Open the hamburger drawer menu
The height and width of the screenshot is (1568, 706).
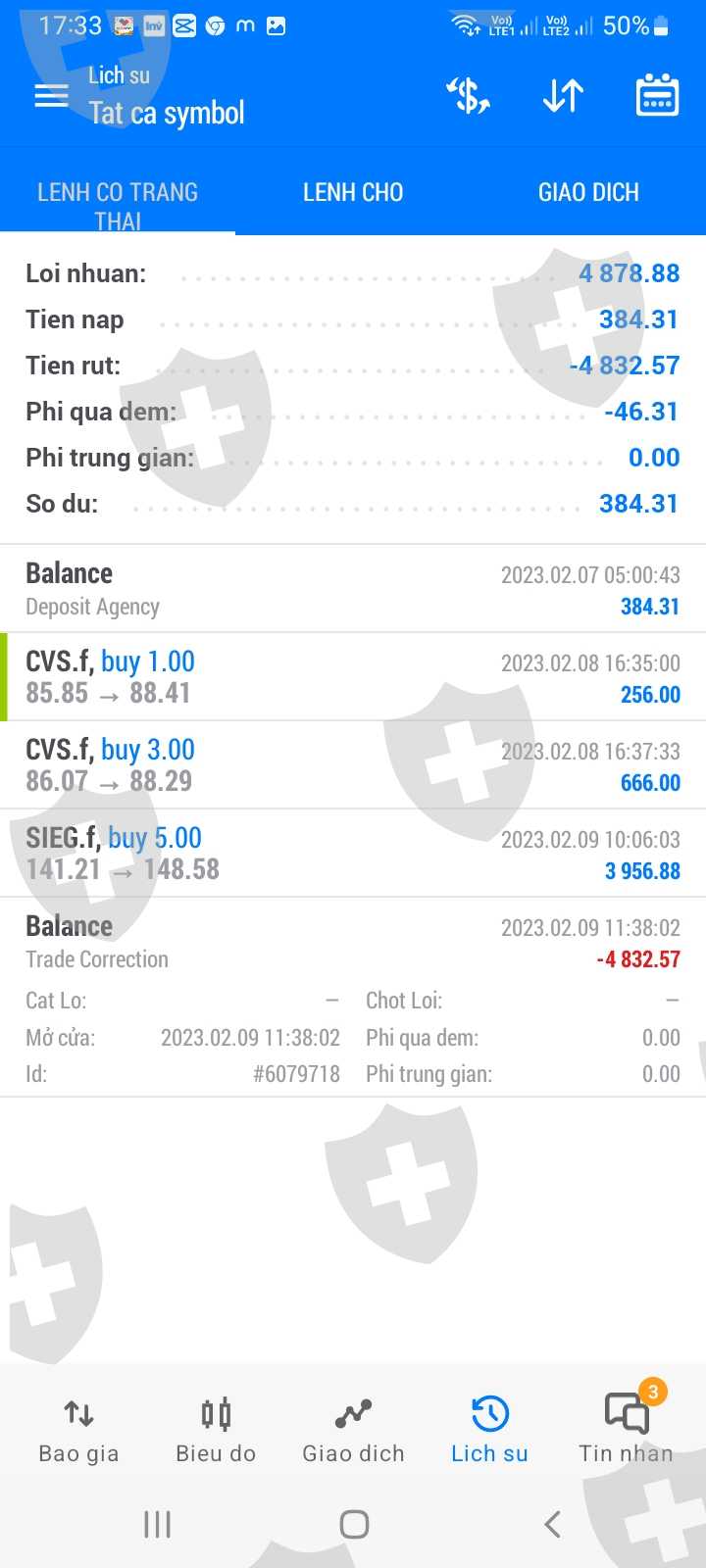(x=51, y=96)
